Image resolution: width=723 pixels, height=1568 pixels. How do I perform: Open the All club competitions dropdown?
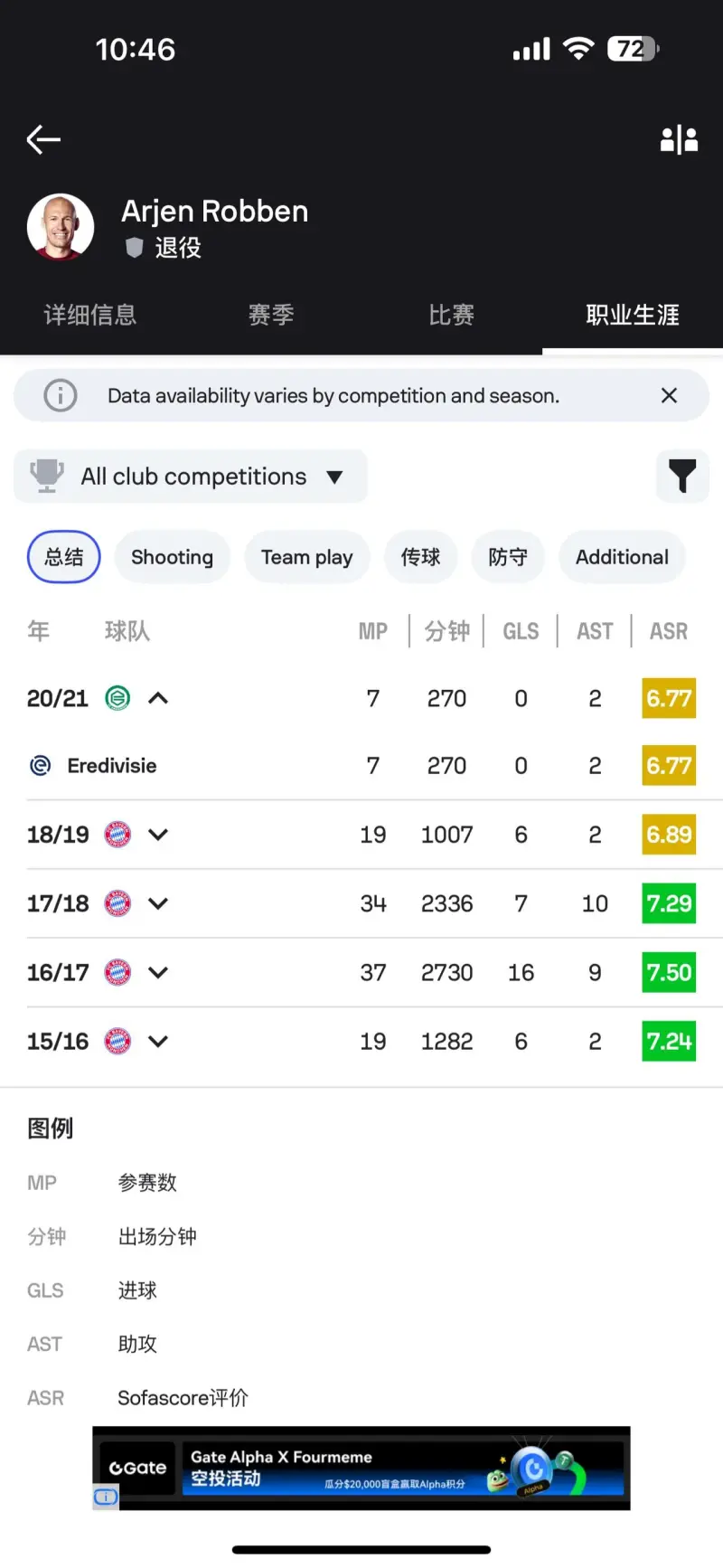tap(191, 477)
